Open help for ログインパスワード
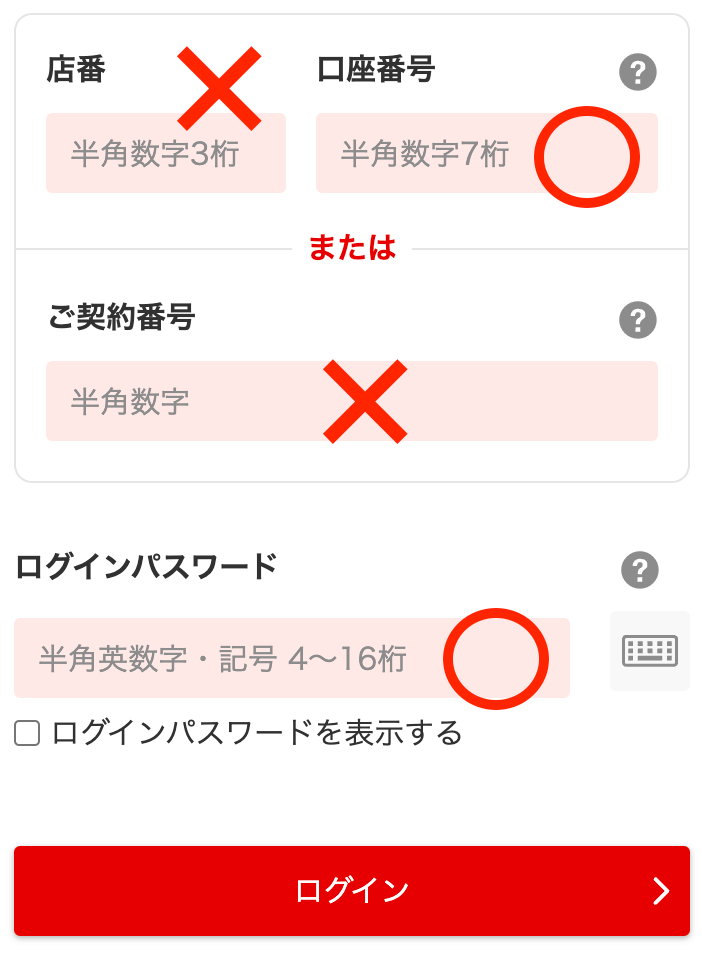The height and width of the screenshot is (954, 702). [x=639, y=570]
